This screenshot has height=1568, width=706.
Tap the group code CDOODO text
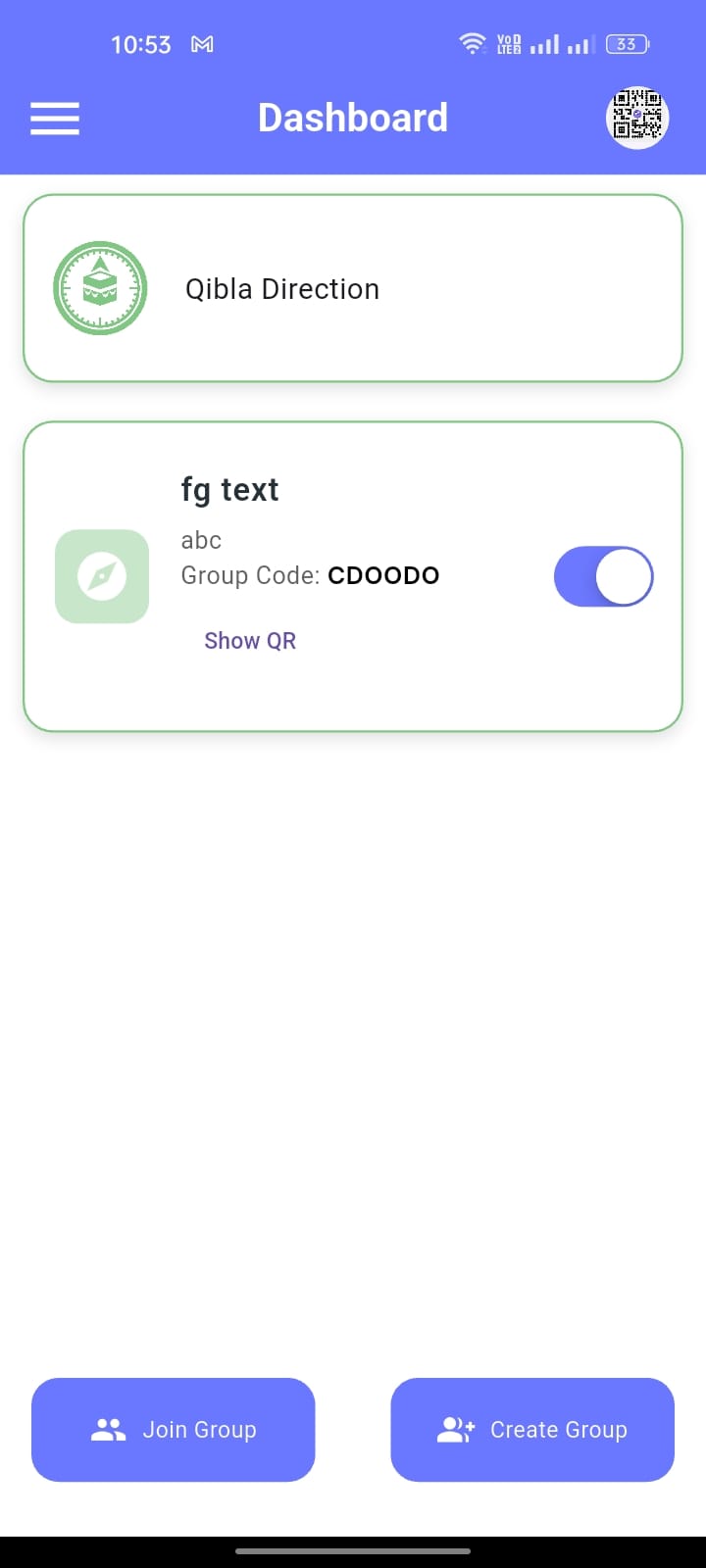point(383,575)
